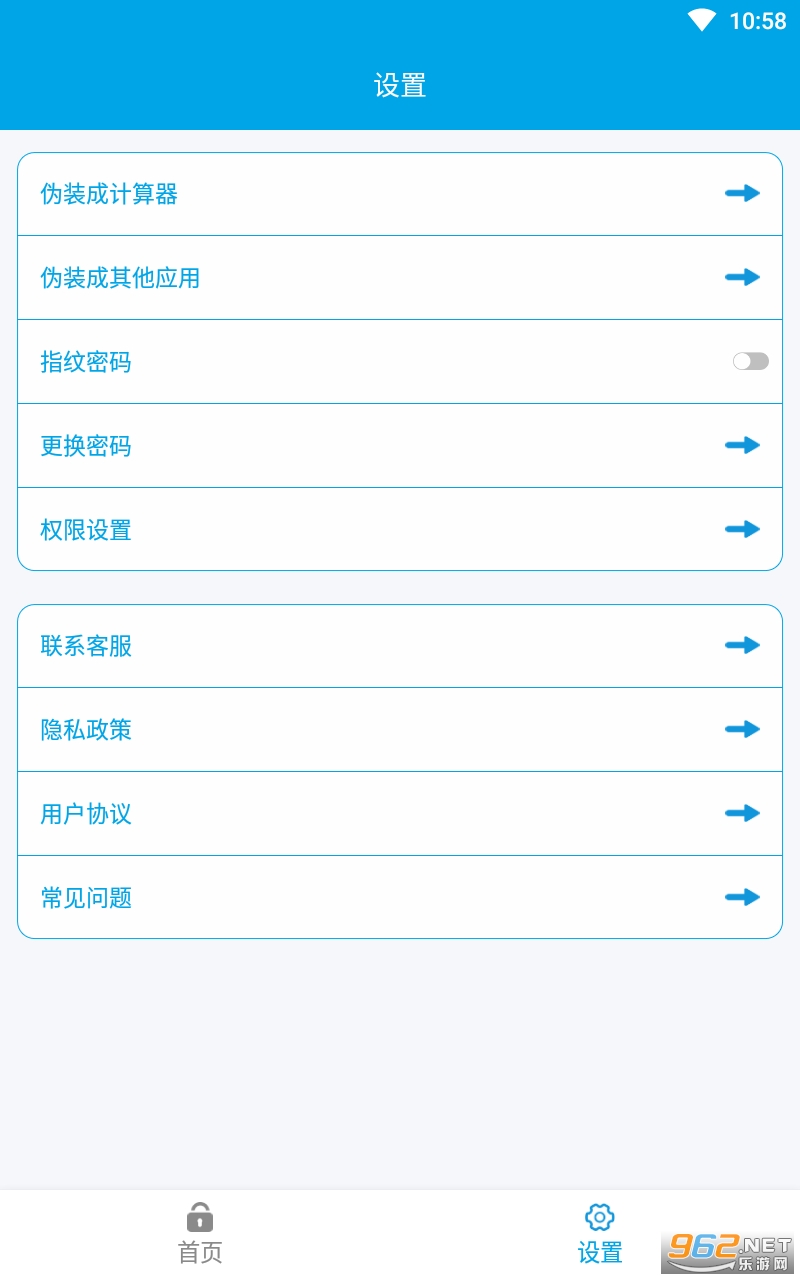View the 用户协议 page
Image resolution: width=800 pixels, height=1280 pixels.
[400, 814]
